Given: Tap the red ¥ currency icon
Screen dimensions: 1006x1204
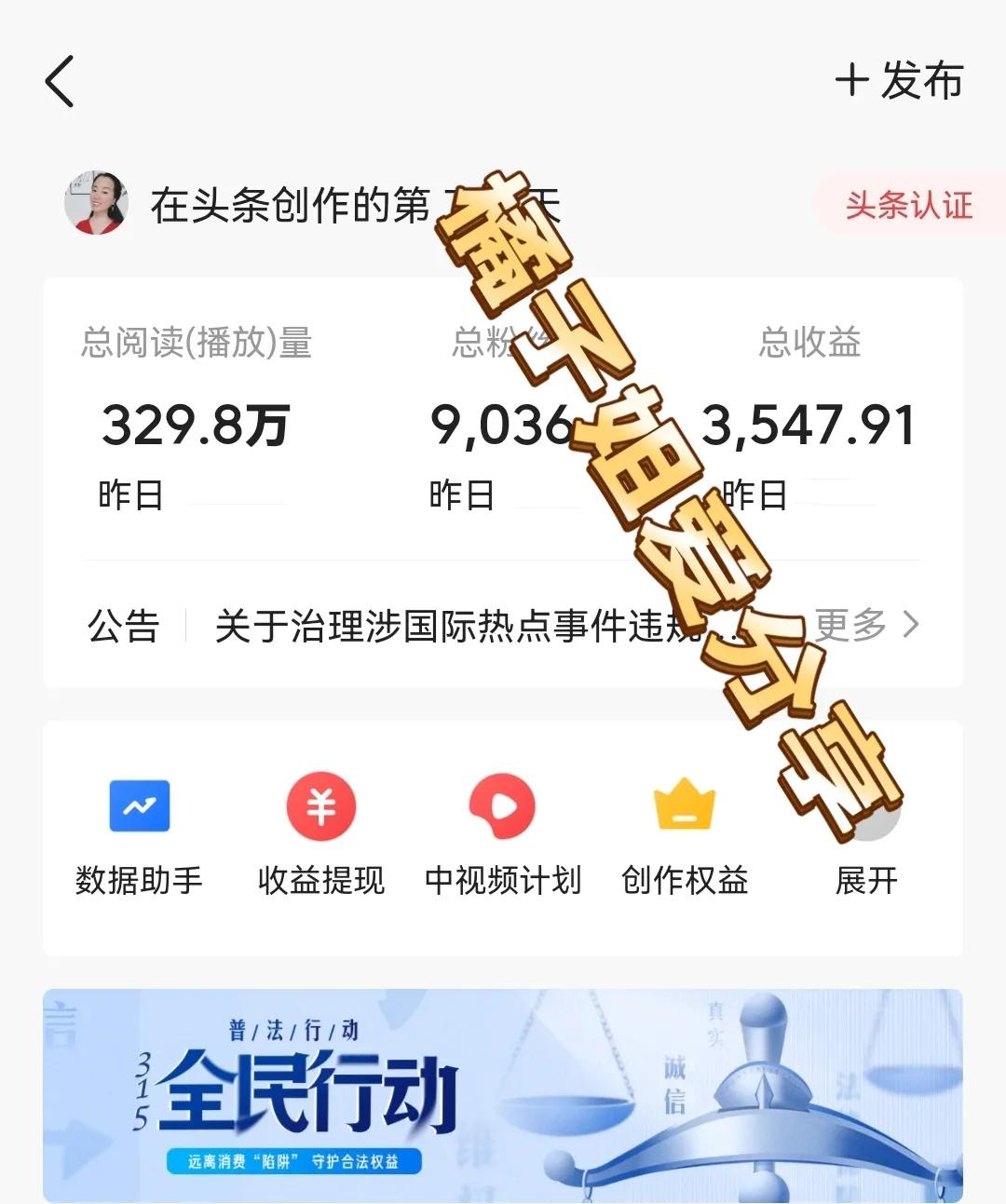Looking at the screenshot, I should pos(320,808).
